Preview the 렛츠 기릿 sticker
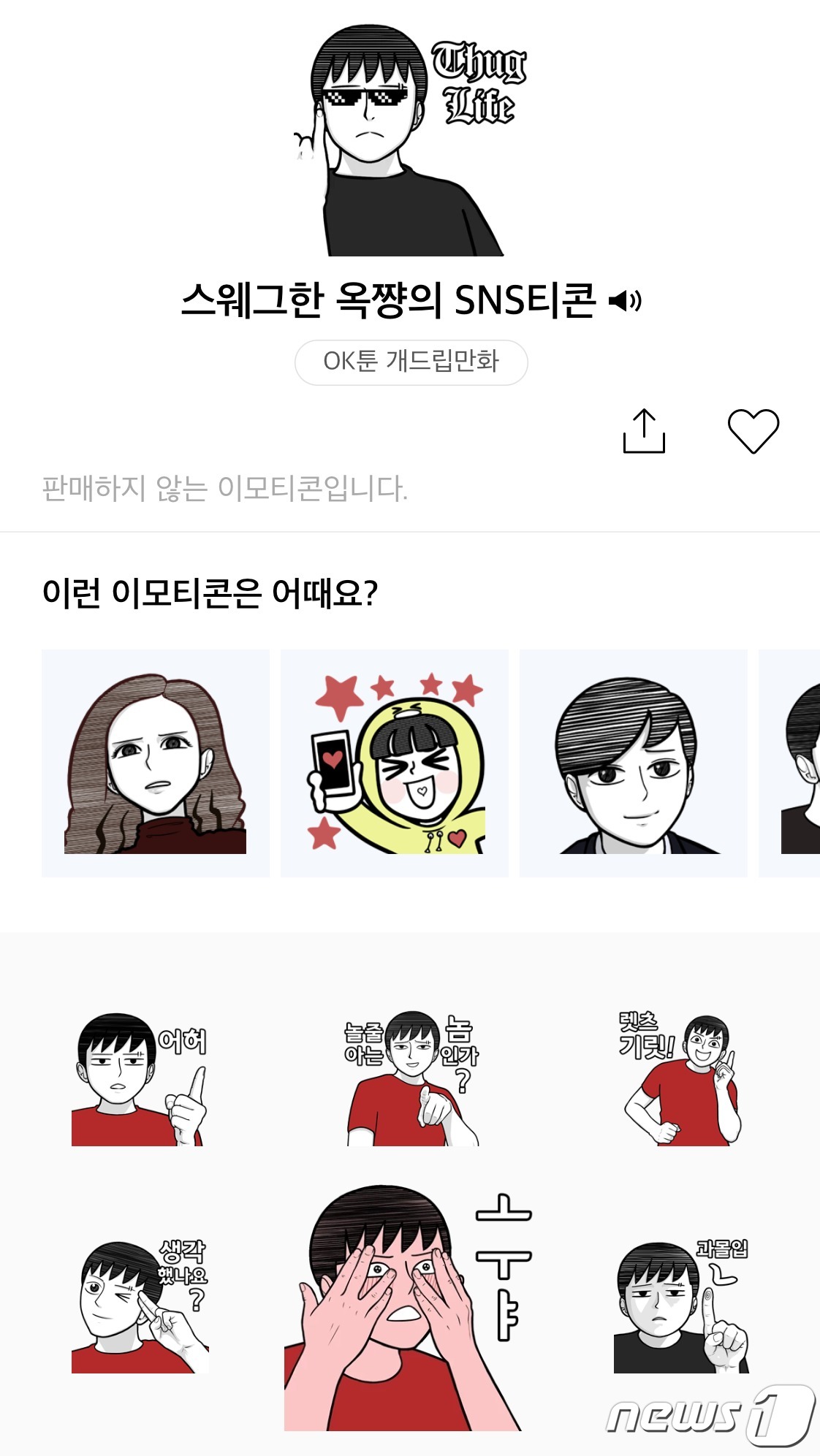This screenshot has height=1456, width=820. pos(680,1079)
